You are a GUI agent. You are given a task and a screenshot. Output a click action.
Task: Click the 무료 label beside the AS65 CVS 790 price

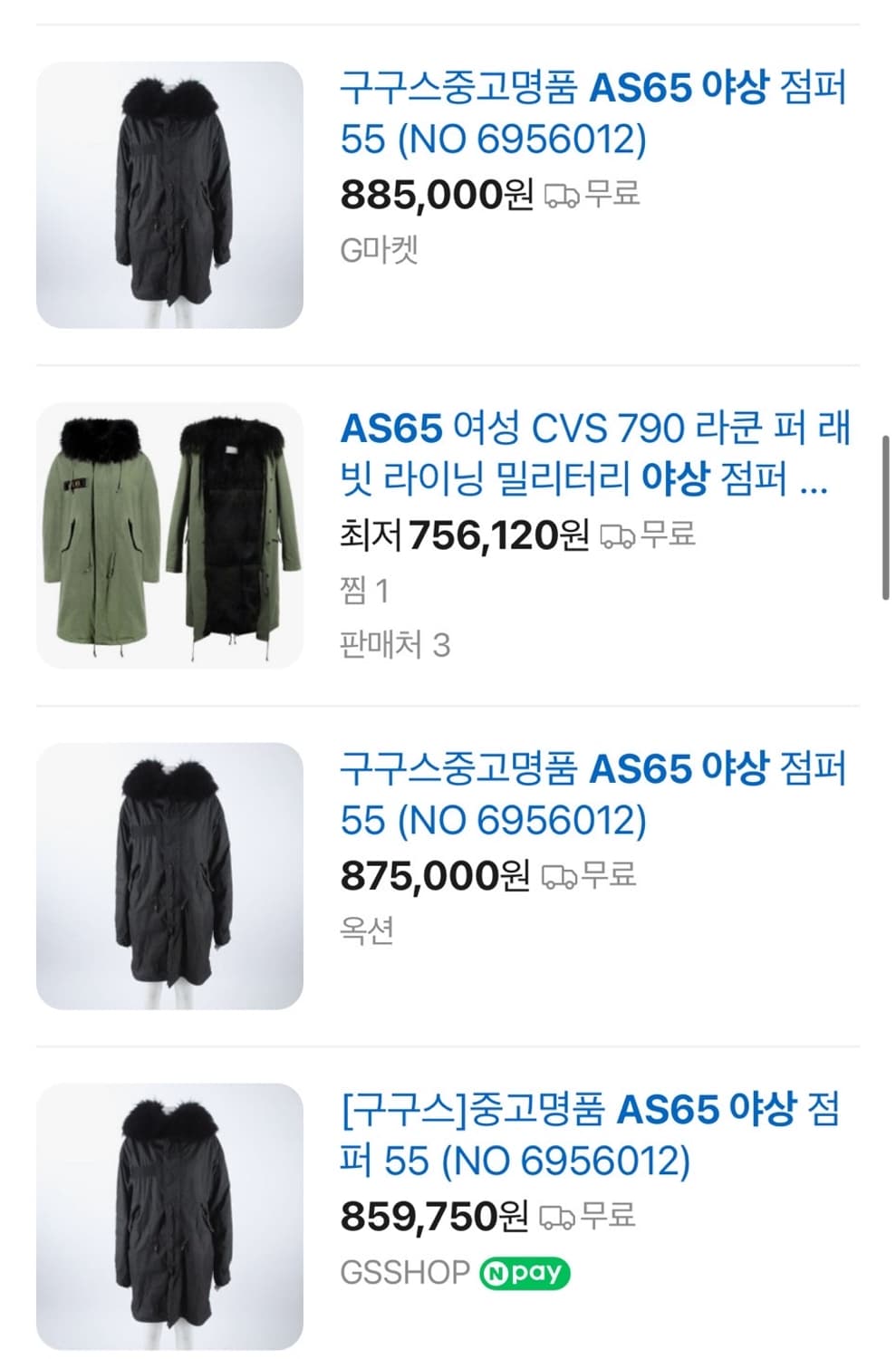coord(668,535)
